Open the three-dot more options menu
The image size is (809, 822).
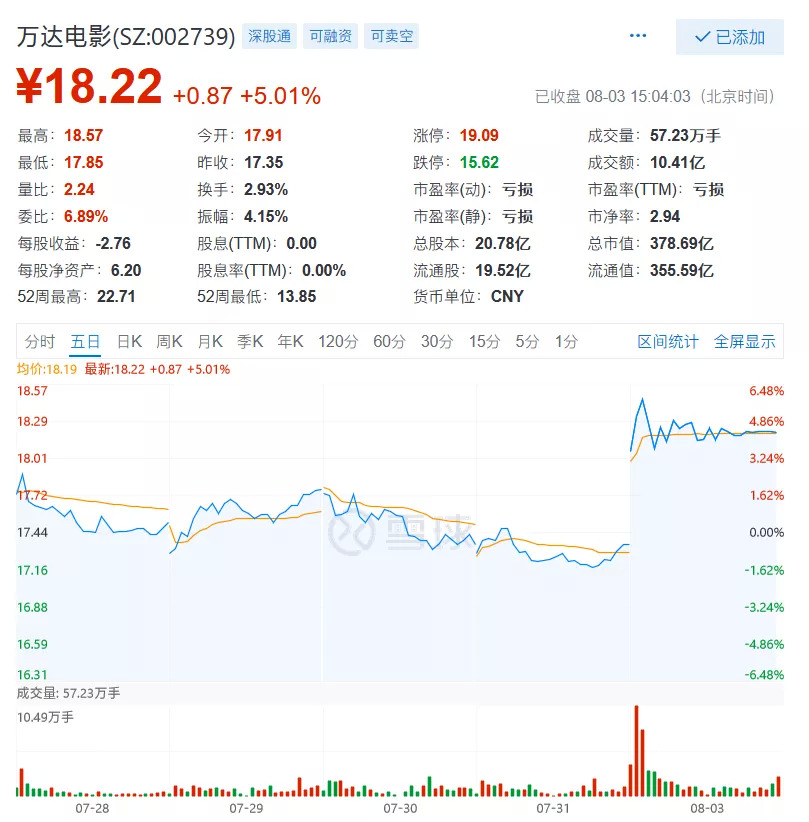[x=638, y=36]
